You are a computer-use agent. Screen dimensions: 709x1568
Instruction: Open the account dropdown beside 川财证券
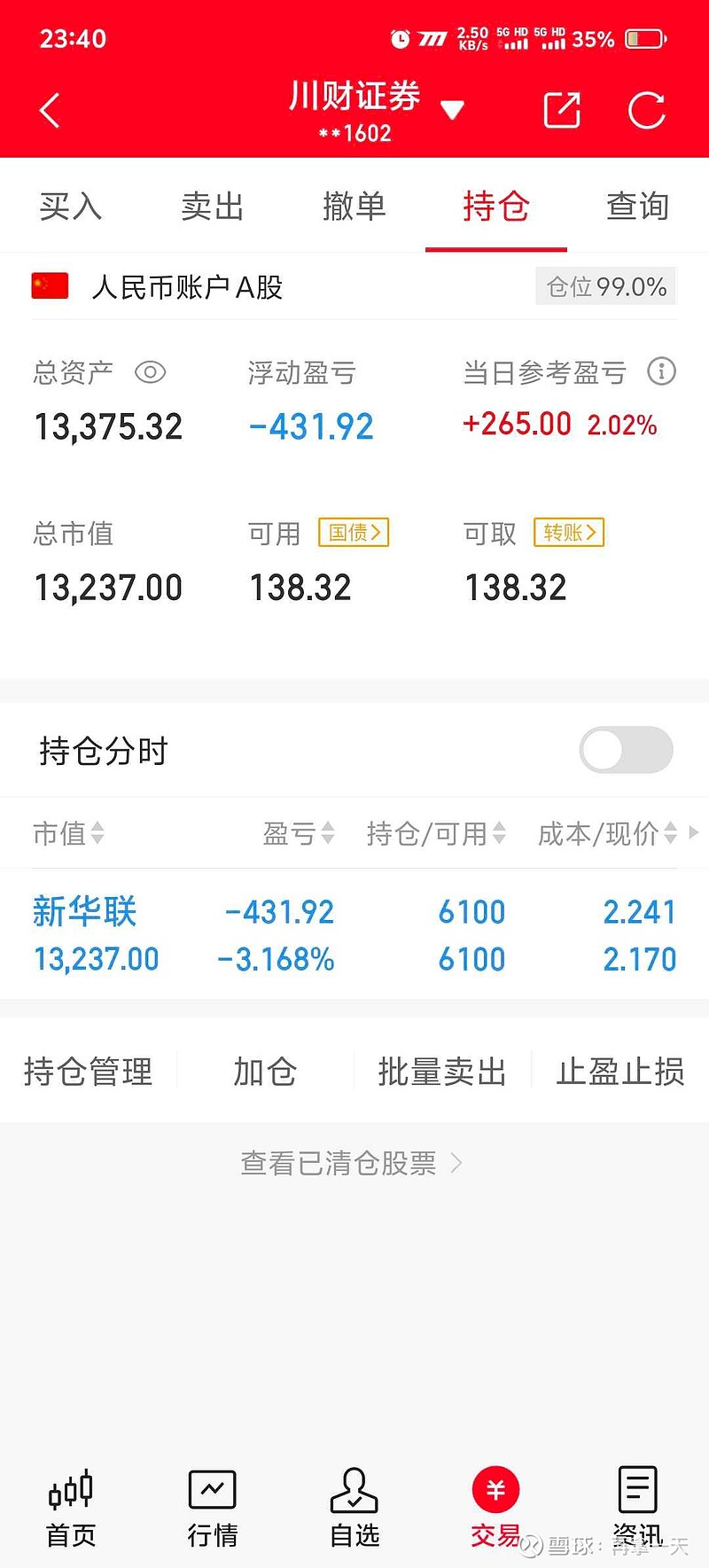453,109
